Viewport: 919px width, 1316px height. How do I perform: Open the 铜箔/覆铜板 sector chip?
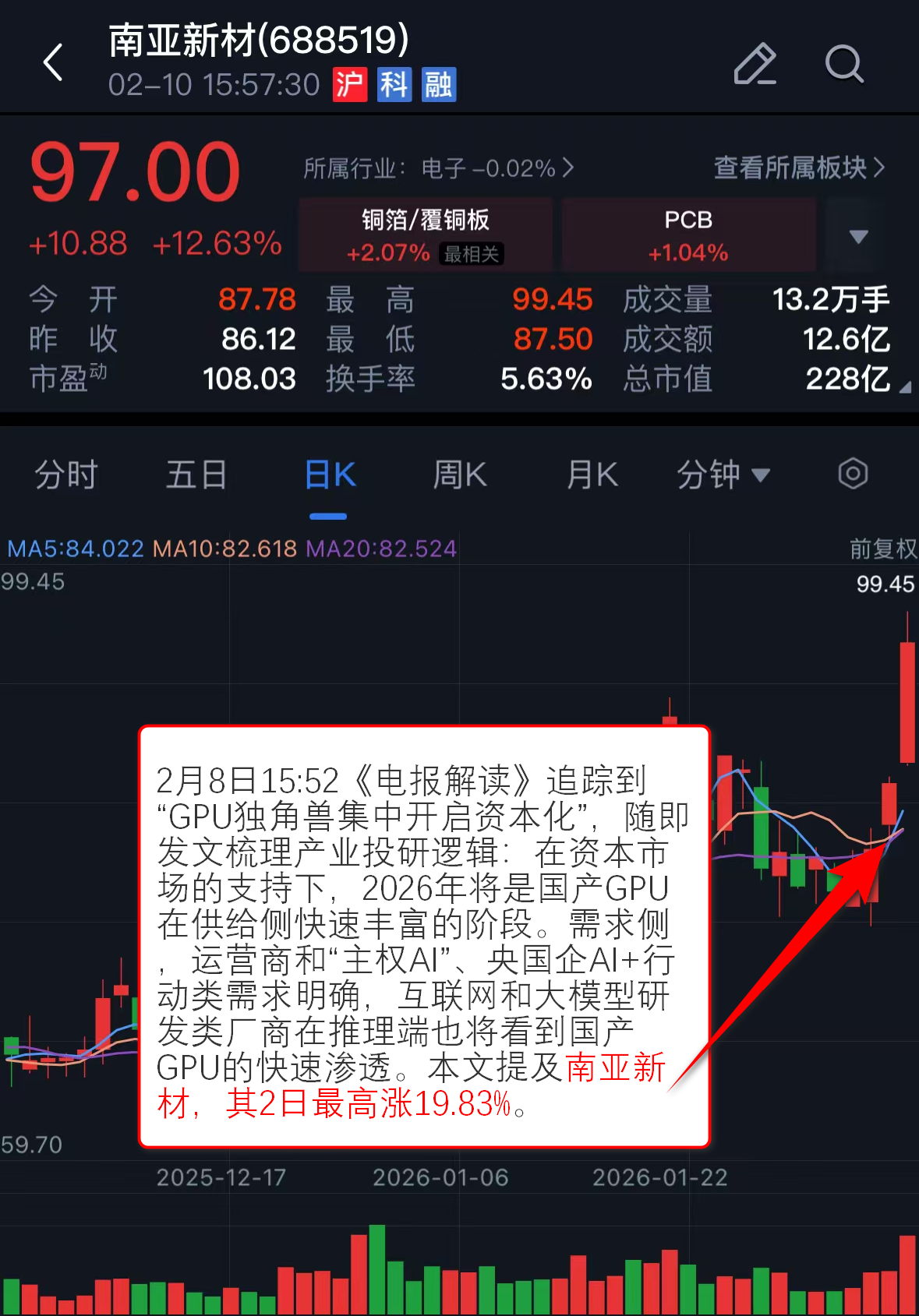(x=426, y=235)
